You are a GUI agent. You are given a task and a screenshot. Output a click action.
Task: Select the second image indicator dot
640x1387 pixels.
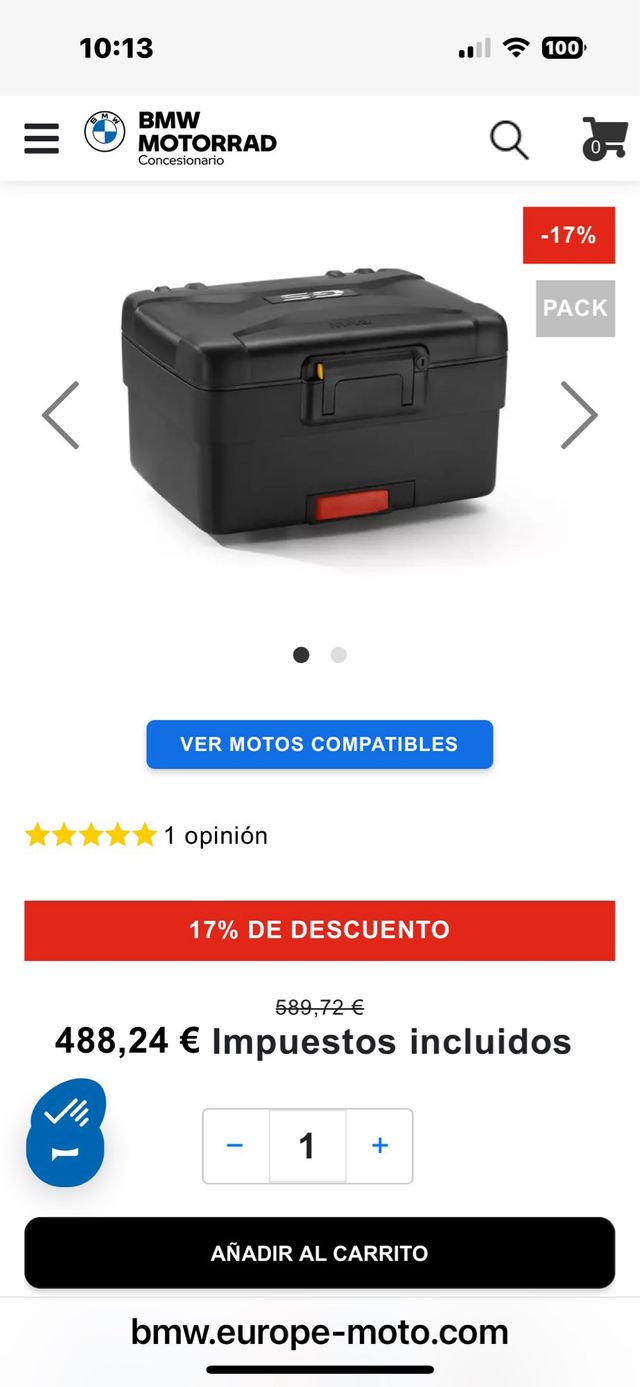tap(339, 655)
